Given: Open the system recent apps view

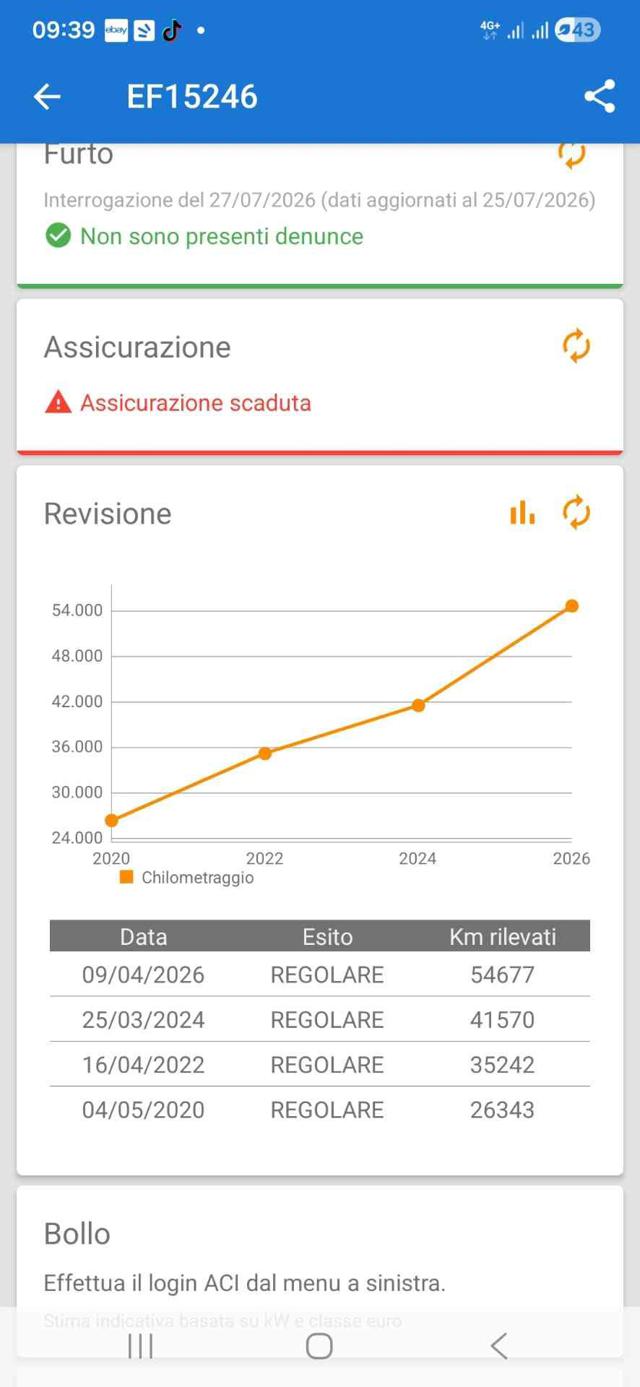Looking at the screenshot, I should 140,1346.
